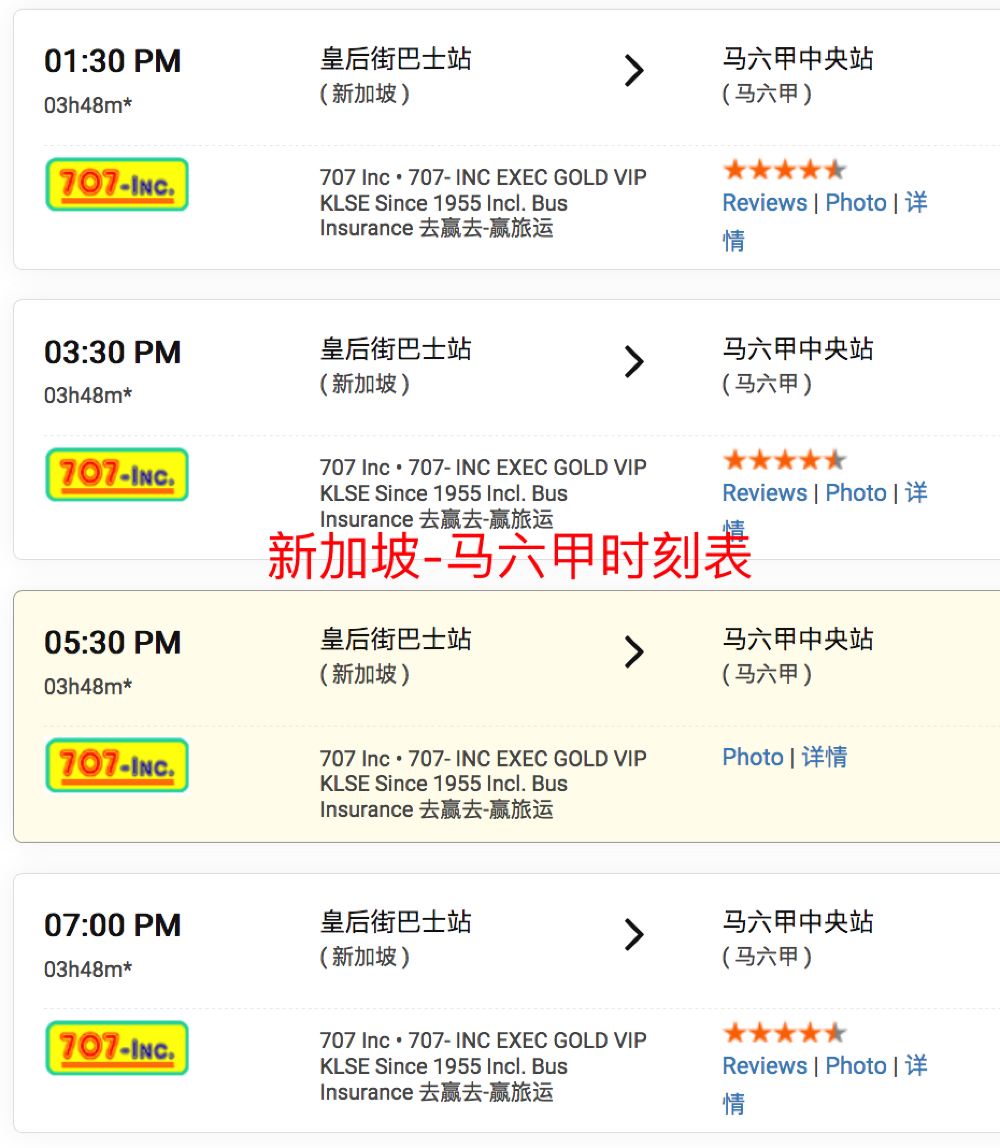1000x1148 pixels.
Task: Open 详情 for the 07:00 PM trip
Action: [916, 1066]
